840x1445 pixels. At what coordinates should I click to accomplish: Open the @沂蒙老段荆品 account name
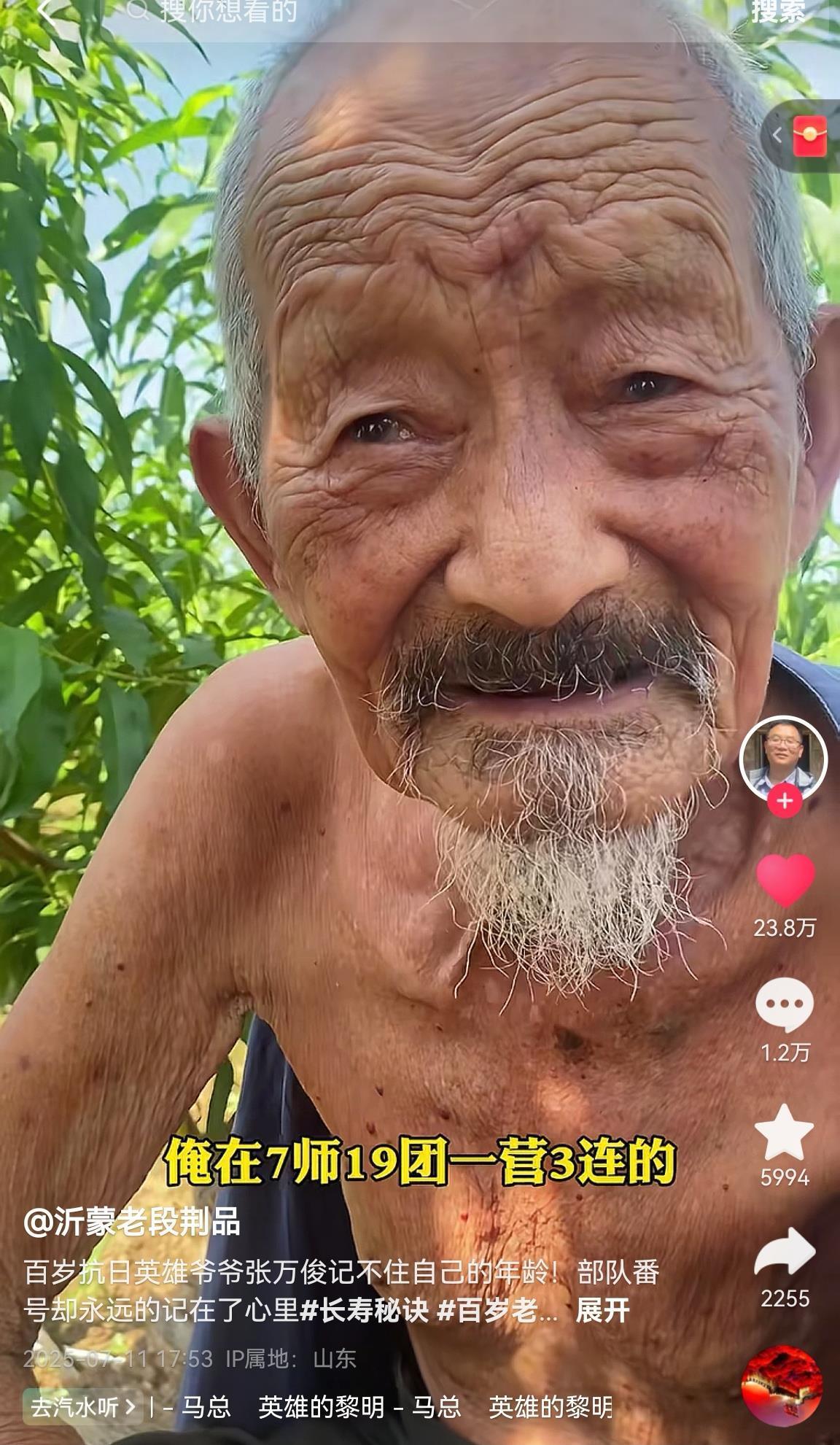(x=132, y=1222)
